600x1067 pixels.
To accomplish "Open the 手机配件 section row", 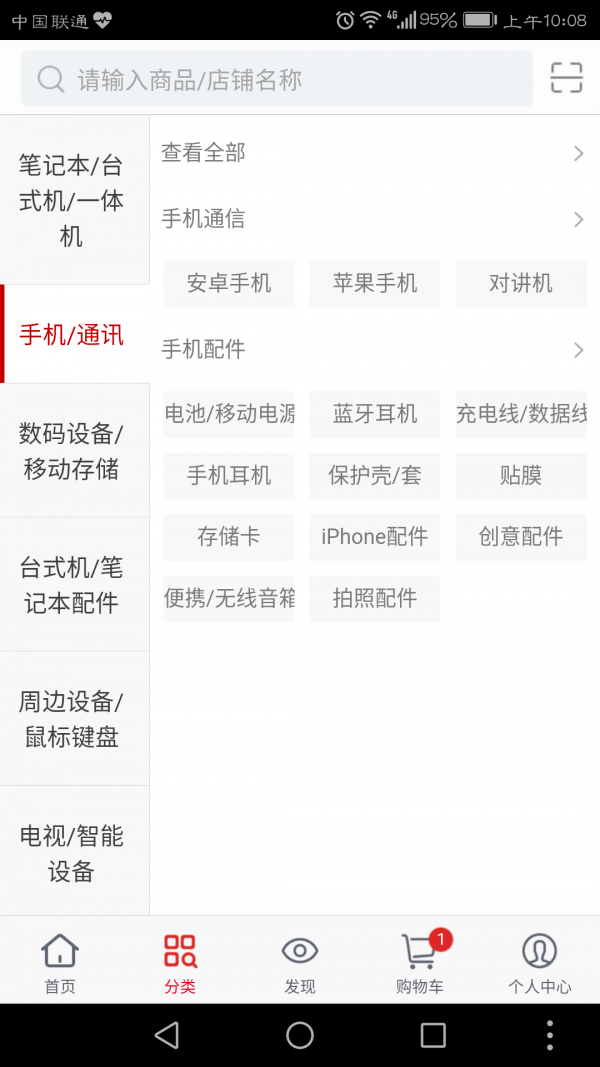I will click(x=374, y=350).
